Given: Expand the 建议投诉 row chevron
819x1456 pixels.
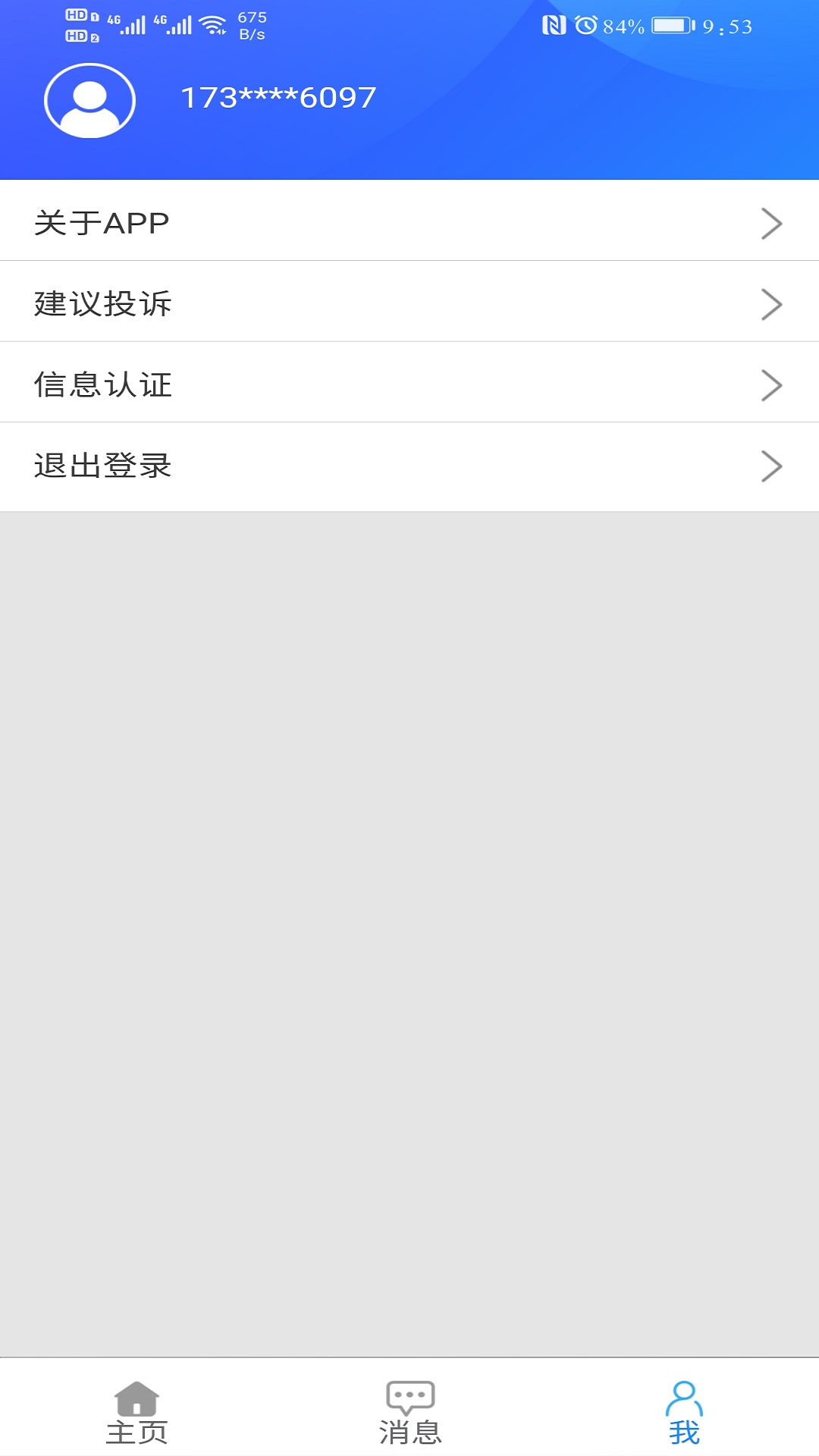Looking at the screenshot, I should pyautogui.click(x=772, y=303).
